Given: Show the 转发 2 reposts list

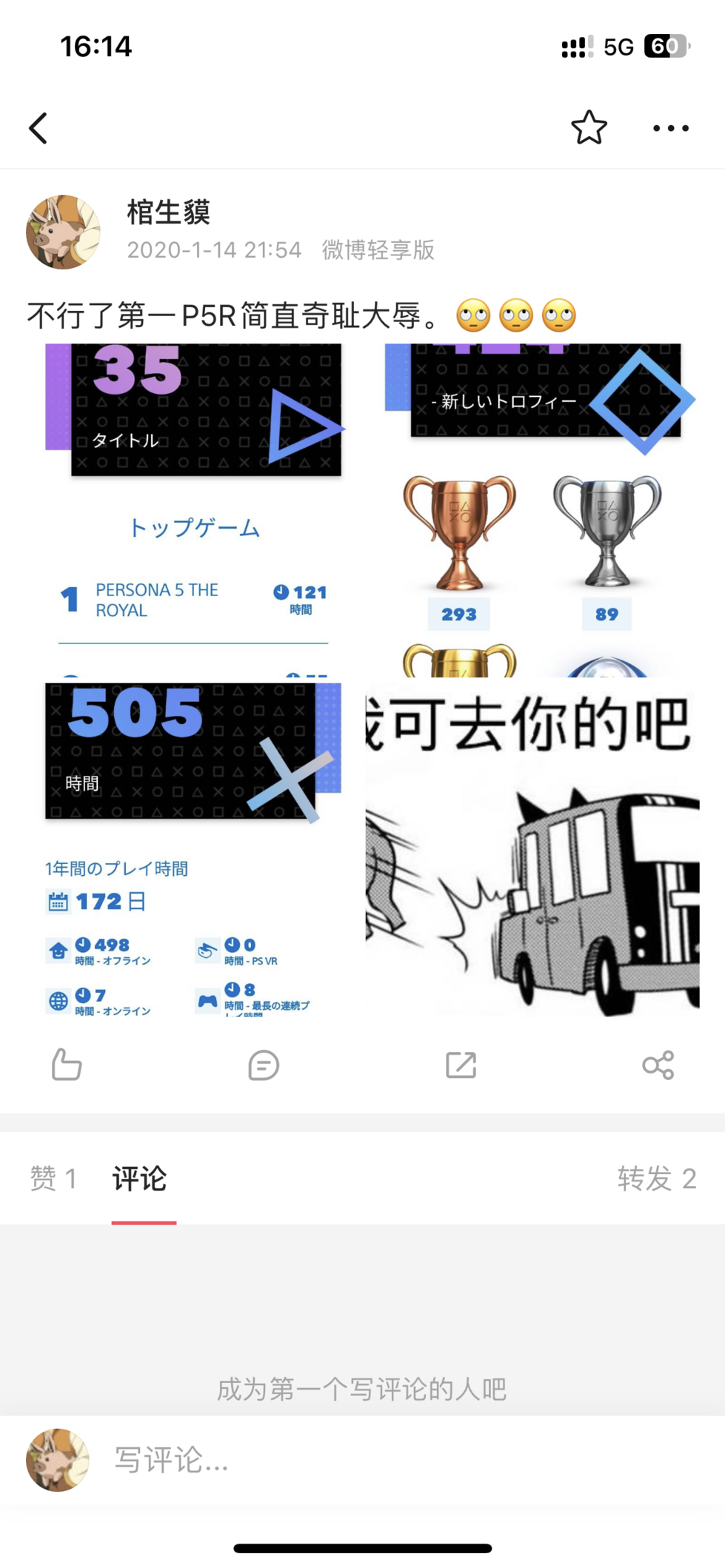Looking at the screenshot, I should (656, 1178).
